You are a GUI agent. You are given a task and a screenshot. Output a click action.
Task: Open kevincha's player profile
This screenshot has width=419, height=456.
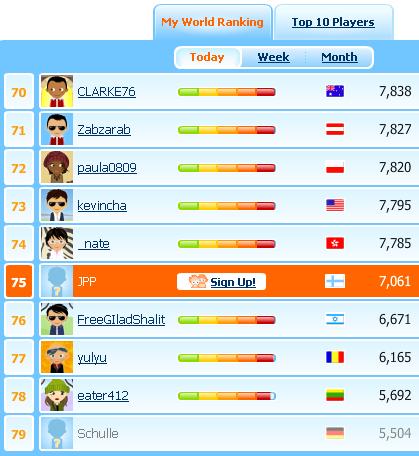pos(102,206)
